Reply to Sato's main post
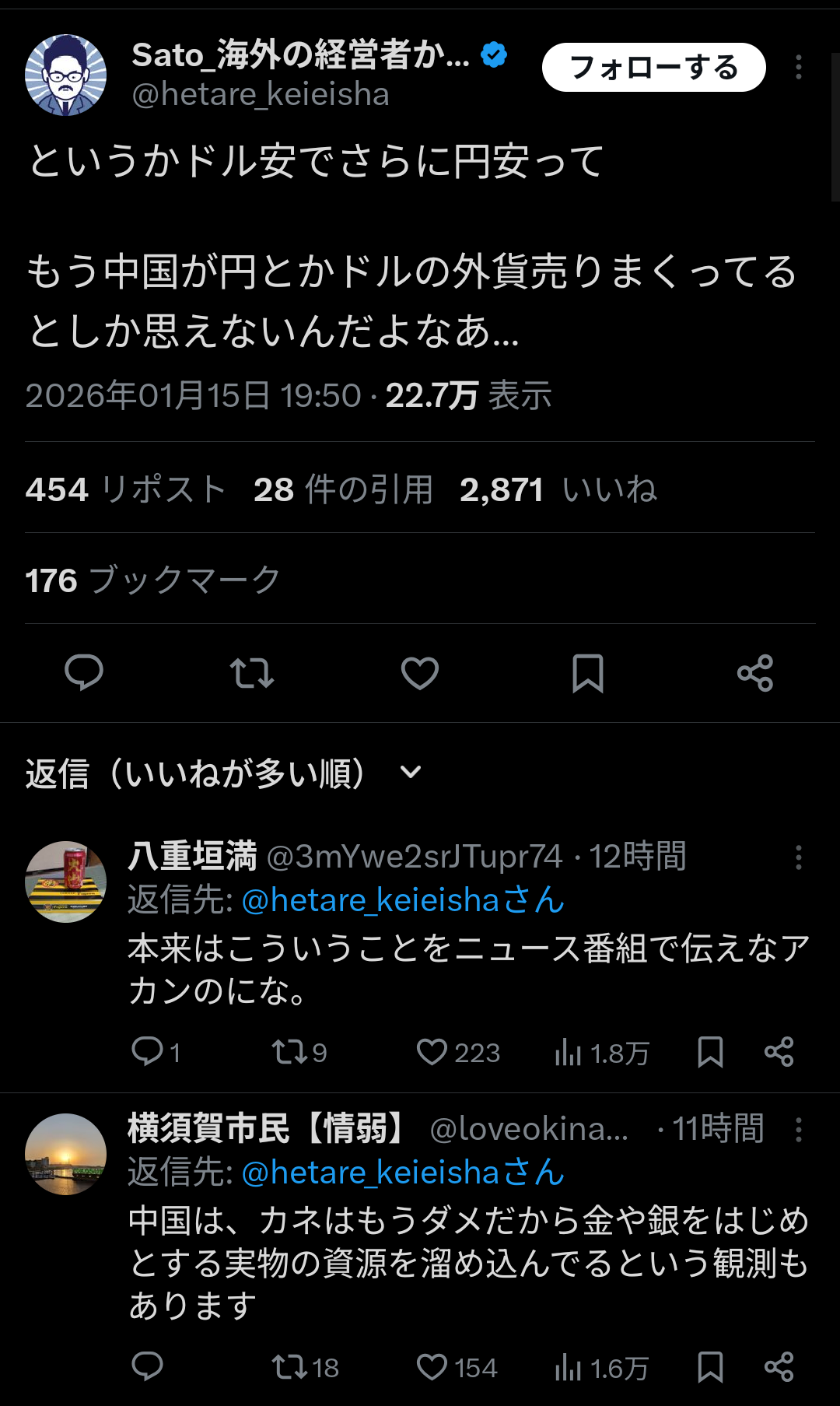840x1406 pixels. point(84,673)
